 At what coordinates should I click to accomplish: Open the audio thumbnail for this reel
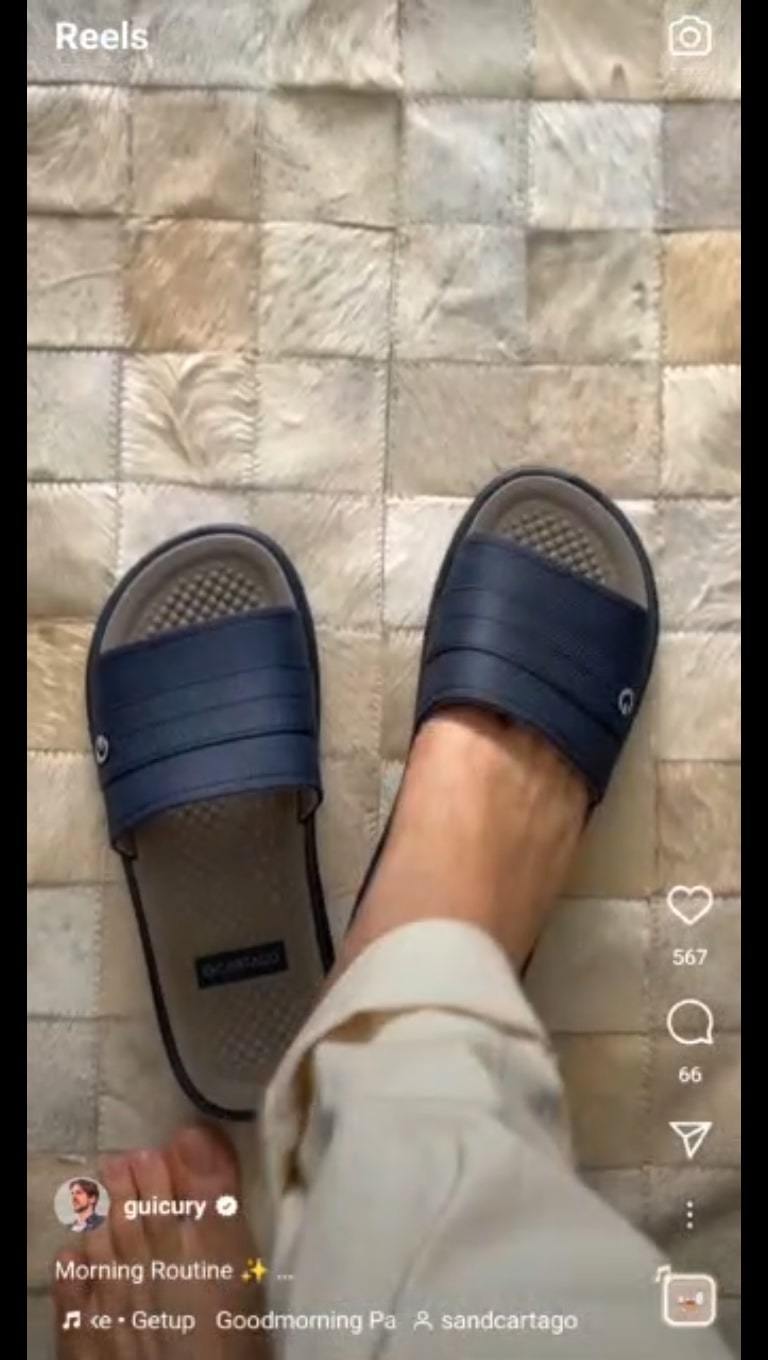pos(689,1300)
